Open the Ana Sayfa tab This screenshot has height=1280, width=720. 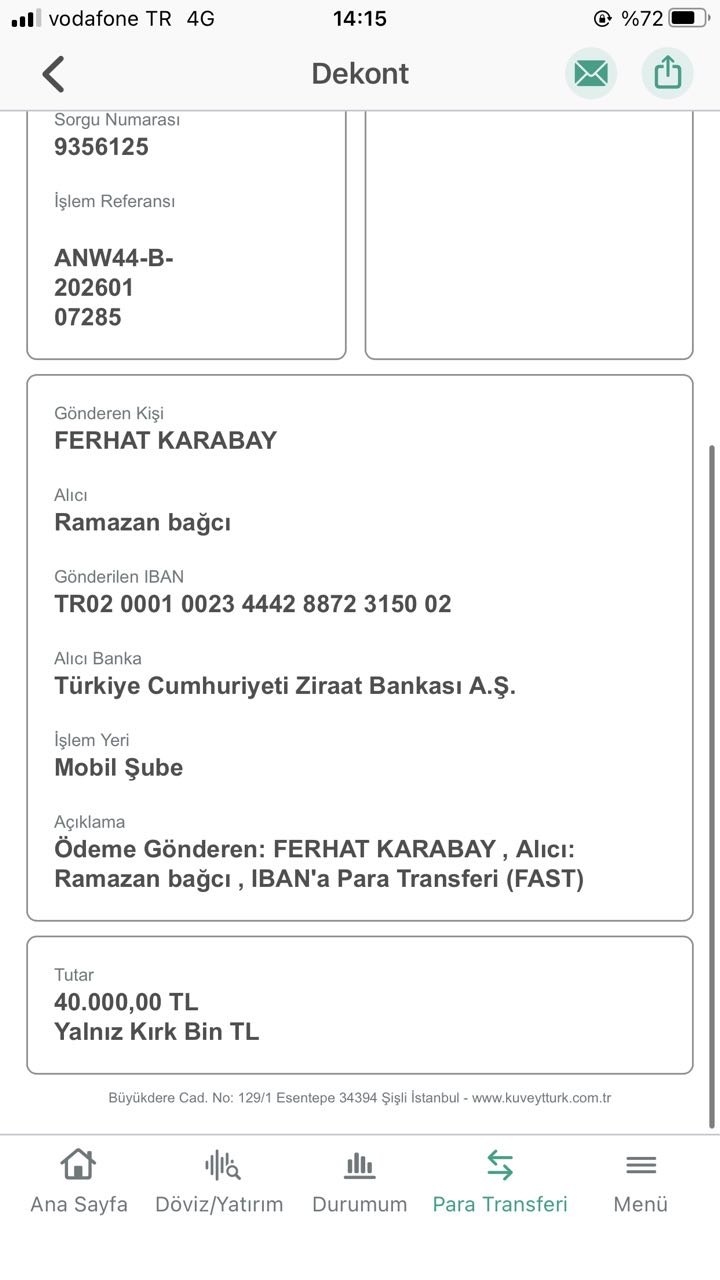(79, 1181)
